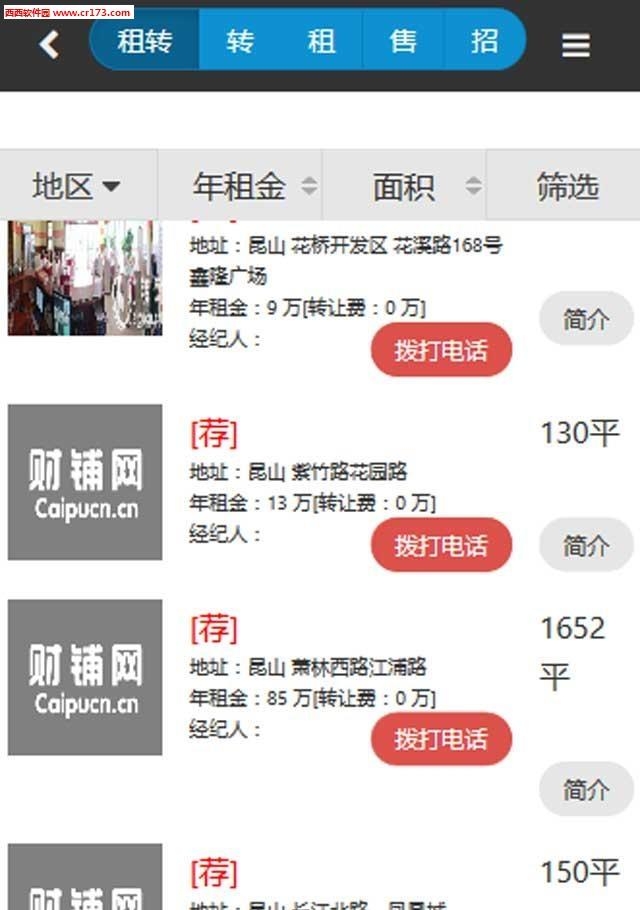Switch to the 售 tab
The image size is (640, 910).
tap(403, 41)
